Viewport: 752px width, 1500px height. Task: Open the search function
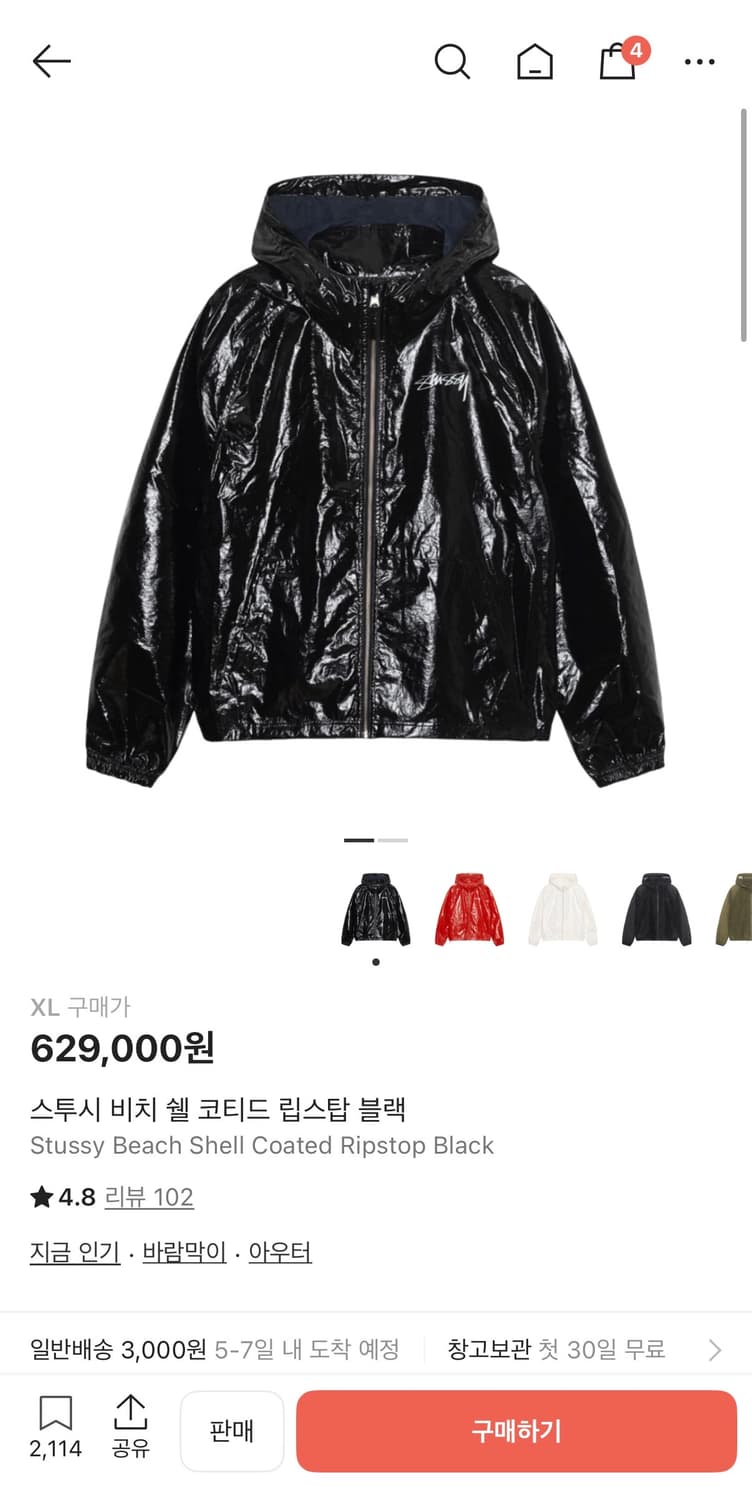(454, 61)
